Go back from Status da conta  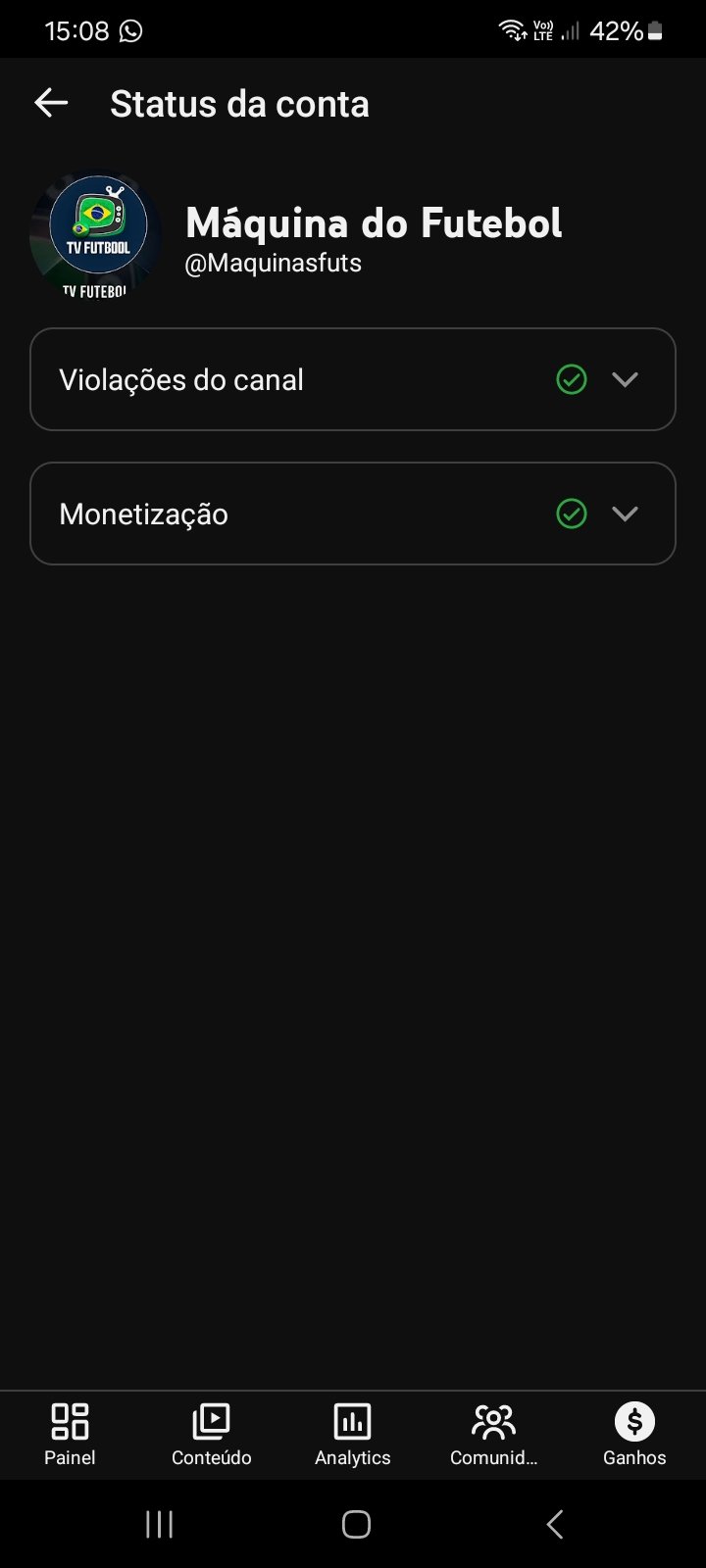51,103
